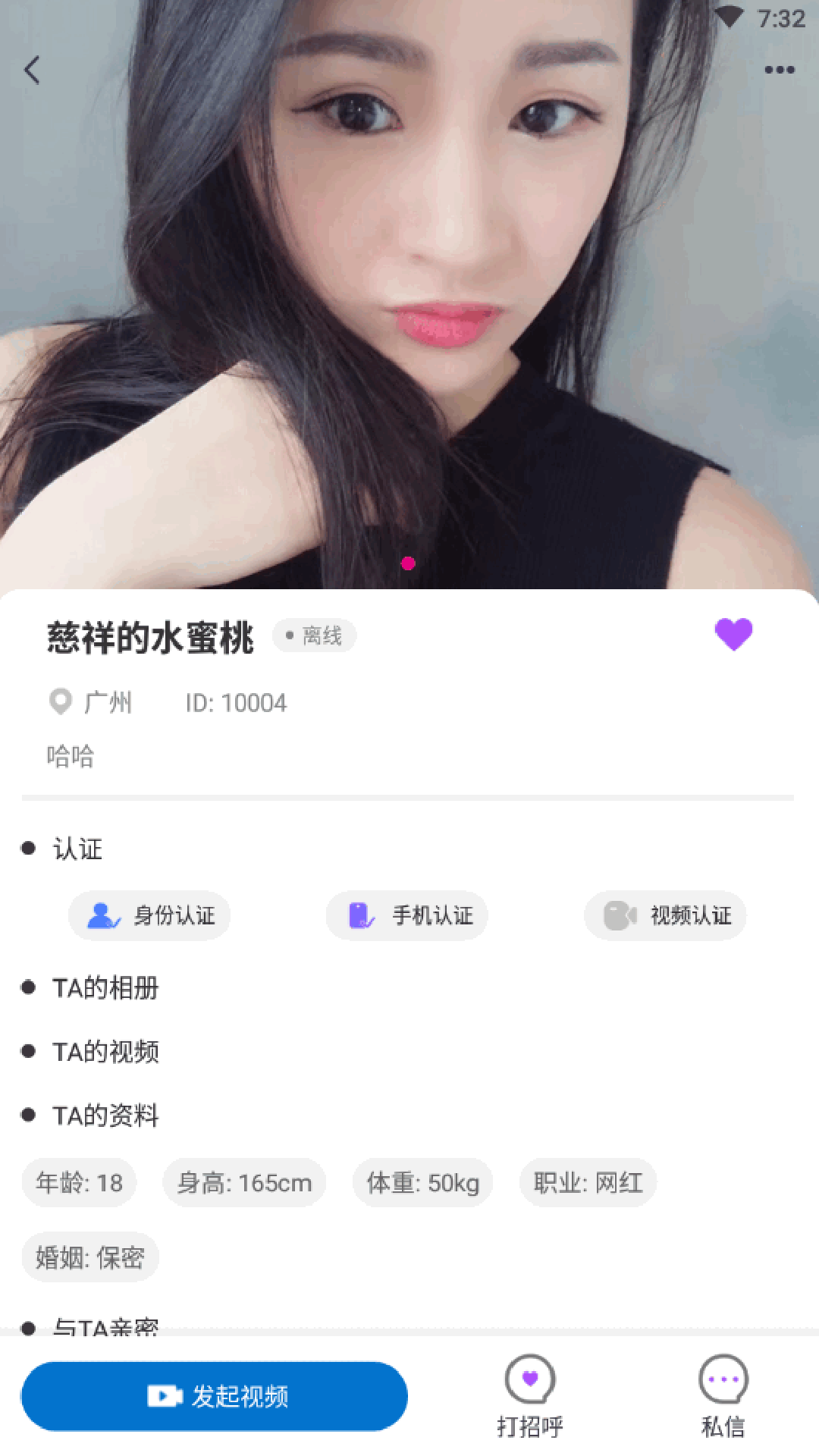Start a video call with 发起视频
The width and height of the screenshot is (819, 1456).
[x=215, y=1396]
